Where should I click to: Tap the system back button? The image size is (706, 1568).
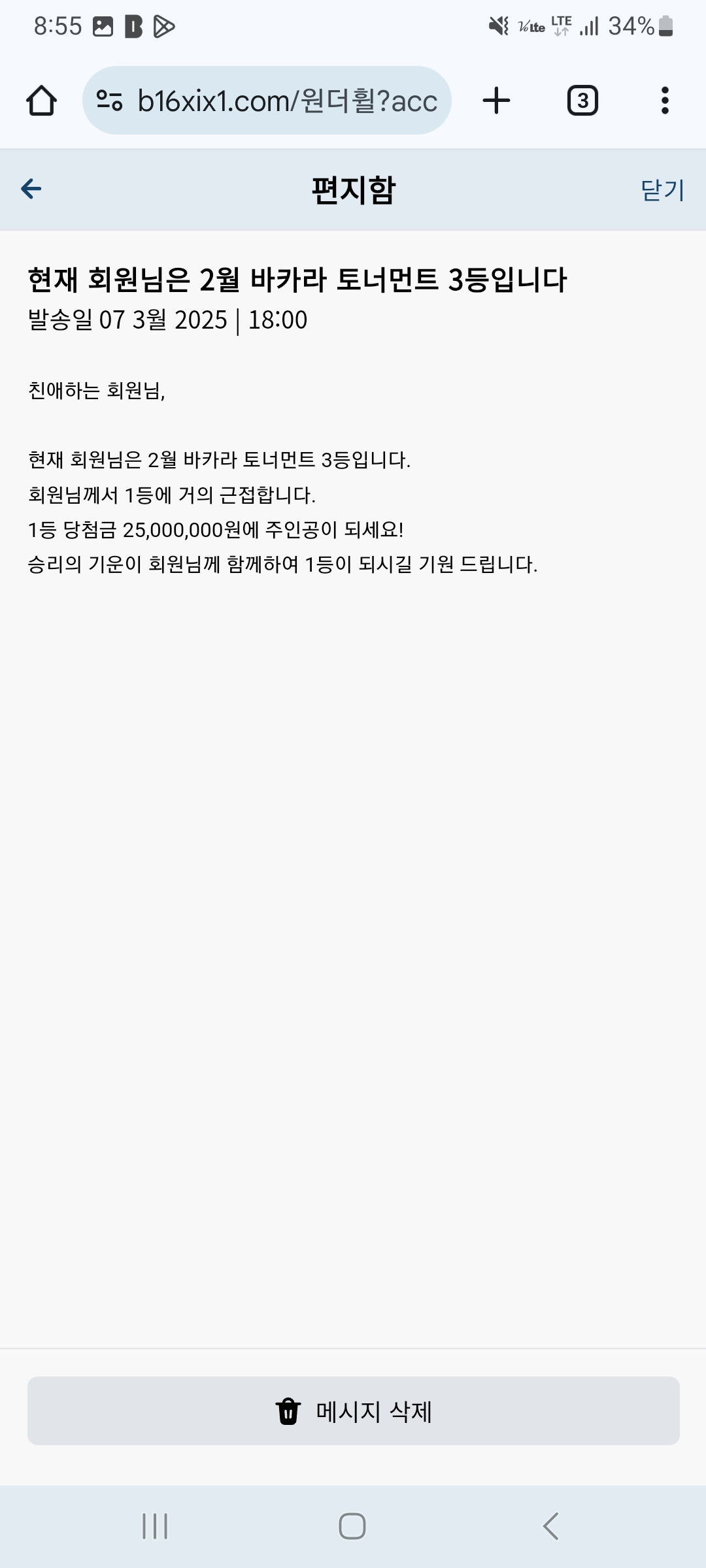click(550, 1526)
